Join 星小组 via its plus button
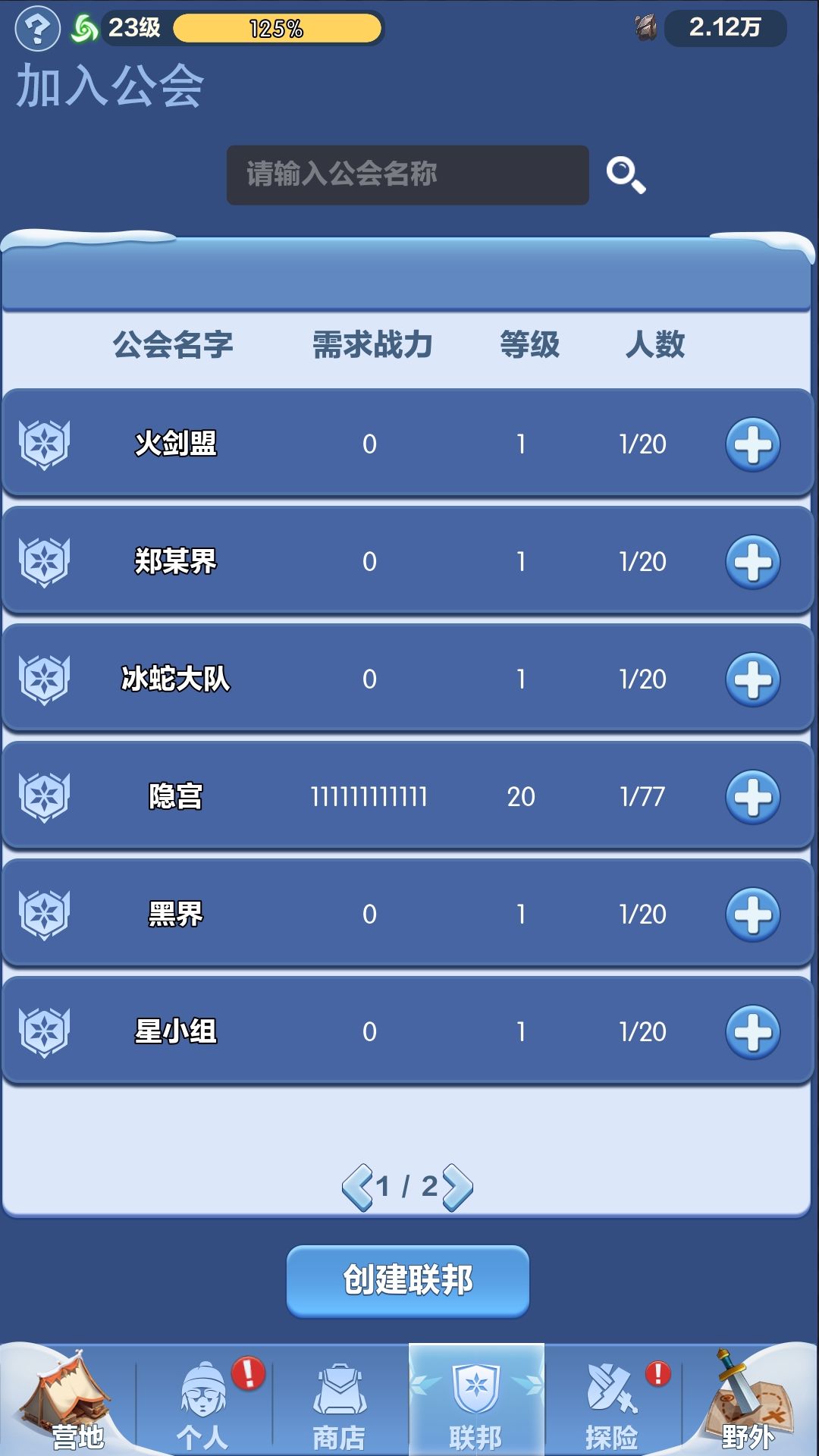Viewport: 819px width, 1456px height. tap(753, 1031)
